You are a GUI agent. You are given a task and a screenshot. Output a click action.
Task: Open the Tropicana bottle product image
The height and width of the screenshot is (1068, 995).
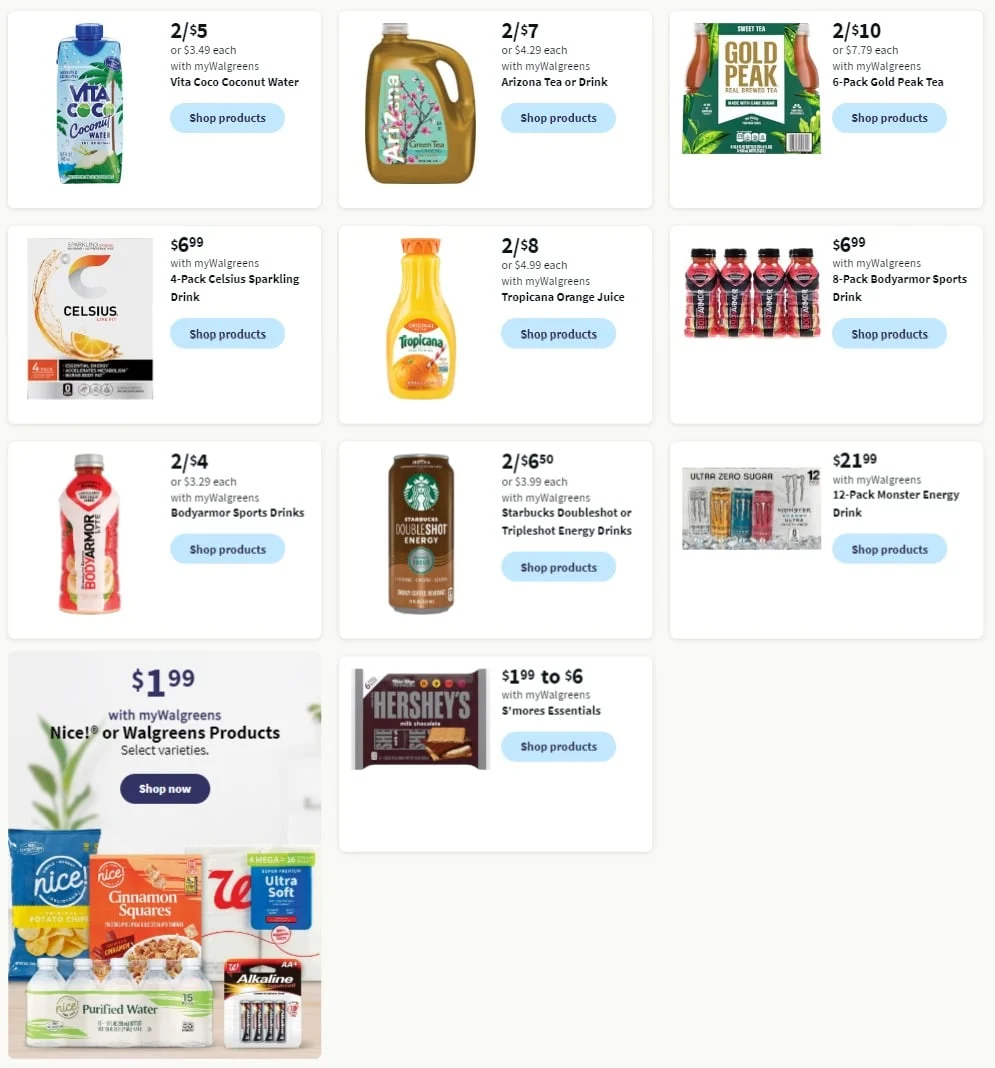tap(421, 318)
